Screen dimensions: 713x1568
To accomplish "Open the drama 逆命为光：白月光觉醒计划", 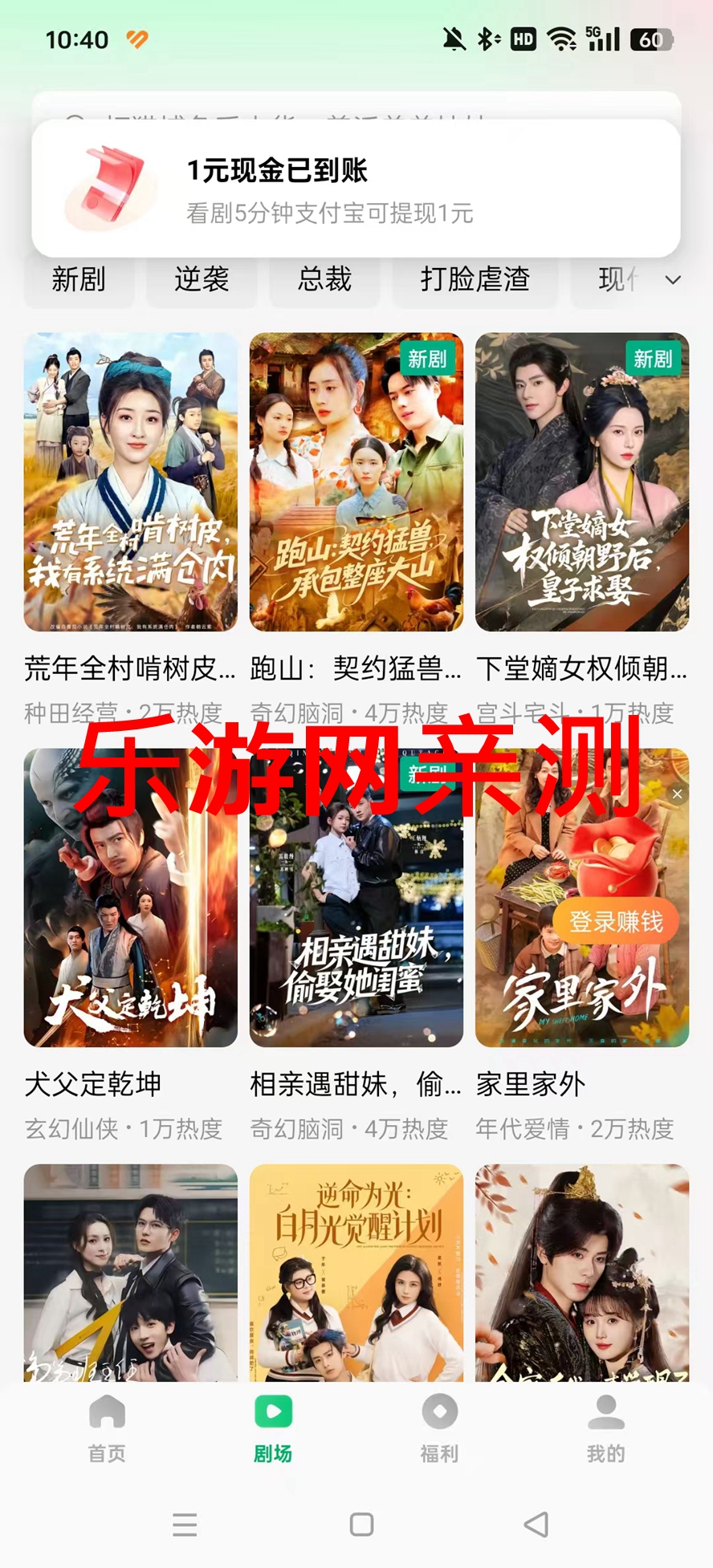I will click(356, 1273).
